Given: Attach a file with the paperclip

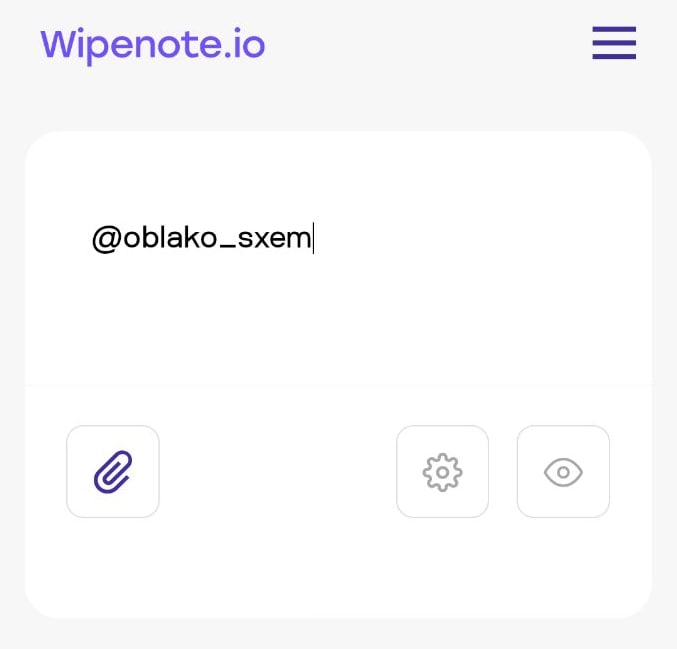Looking at the screenshot, I should click(x=113, y=472).
